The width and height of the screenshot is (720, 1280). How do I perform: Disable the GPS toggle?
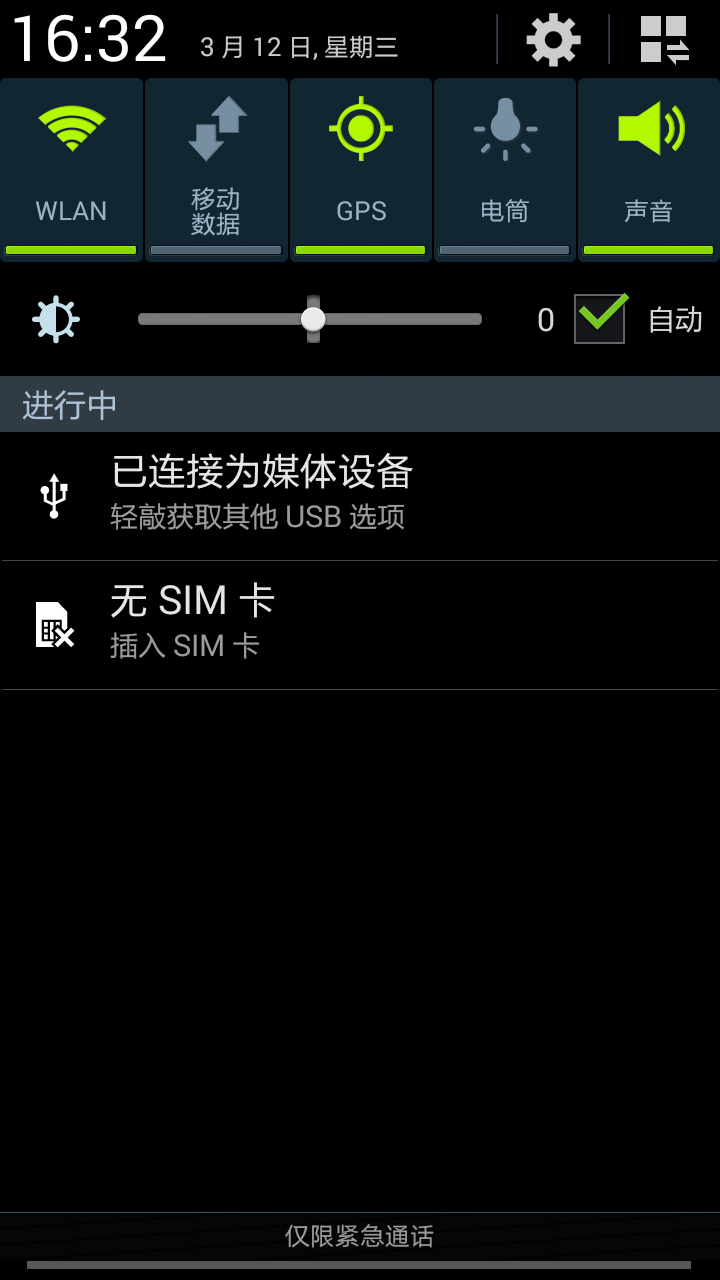(x=361, y=169)
